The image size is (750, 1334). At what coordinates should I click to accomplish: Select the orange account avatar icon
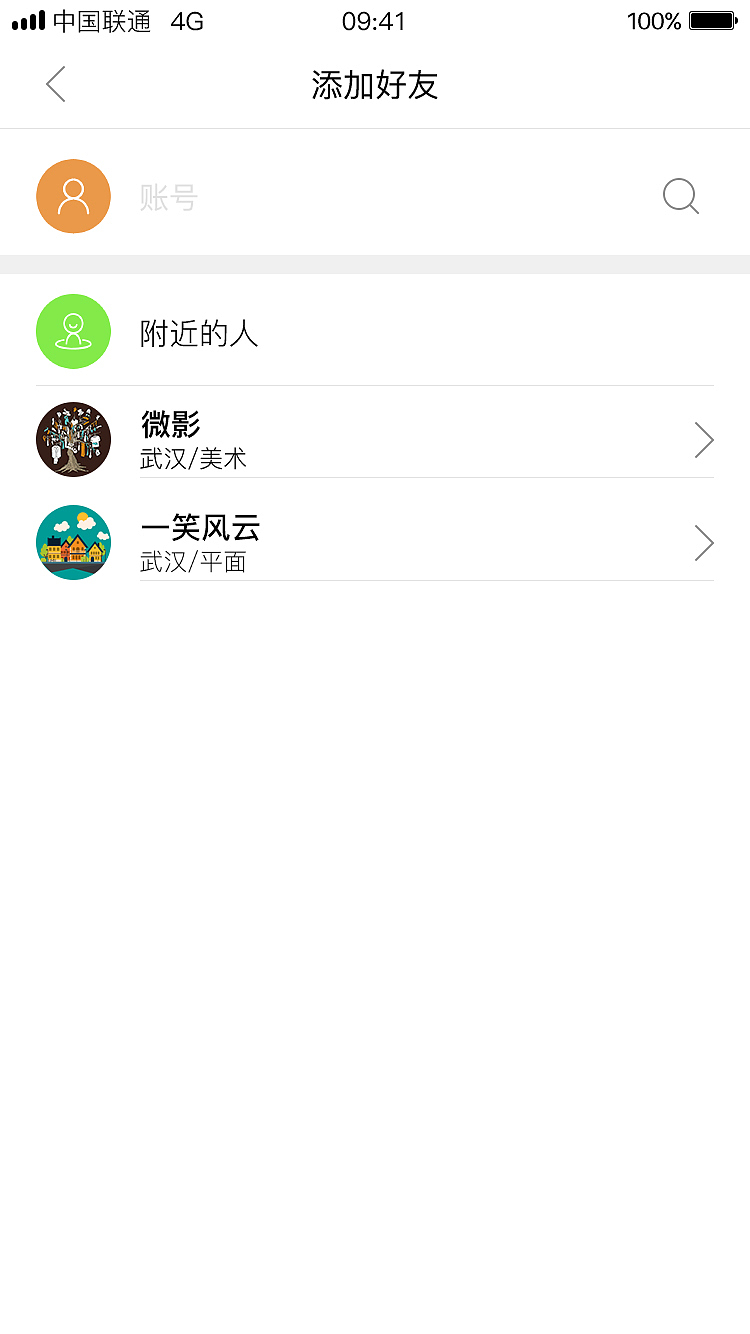pos(73,196)
